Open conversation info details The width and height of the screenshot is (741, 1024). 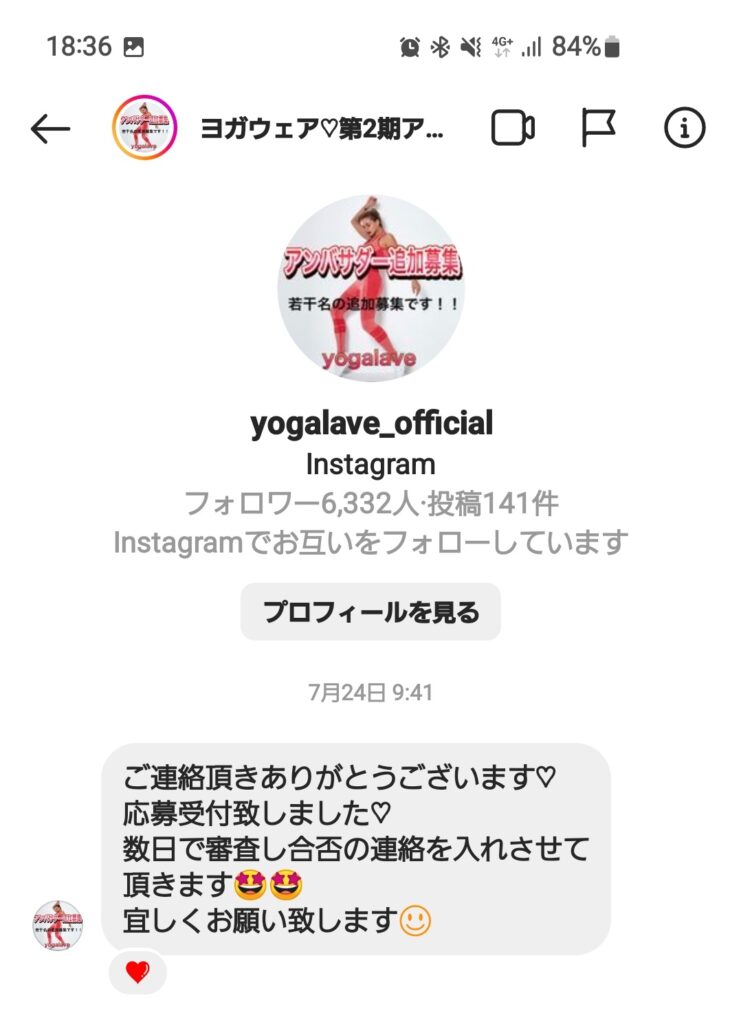pos(685,128)
